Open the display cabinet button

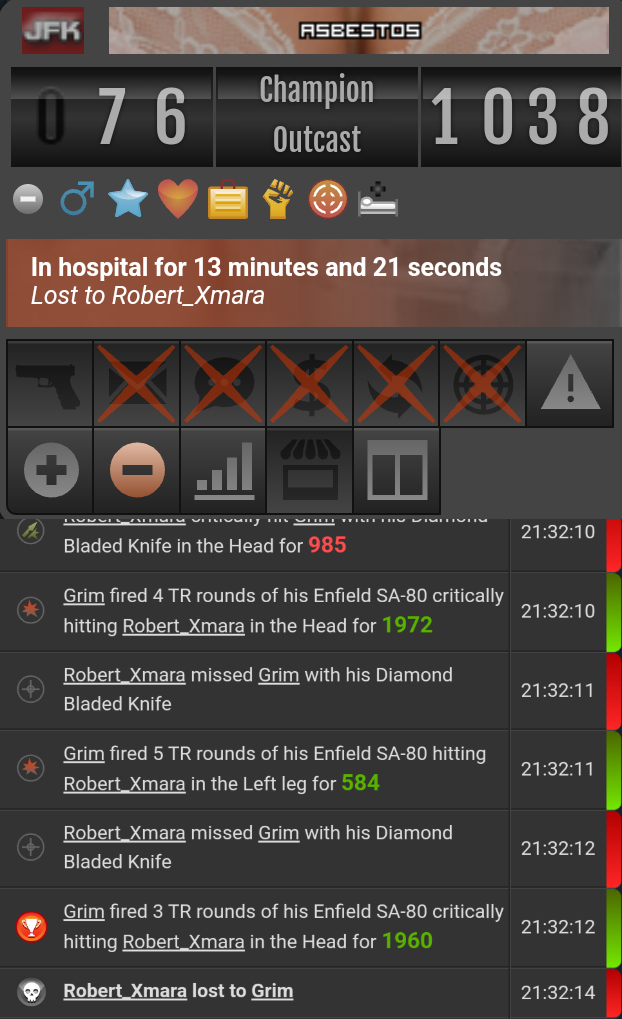coord(397,470)
